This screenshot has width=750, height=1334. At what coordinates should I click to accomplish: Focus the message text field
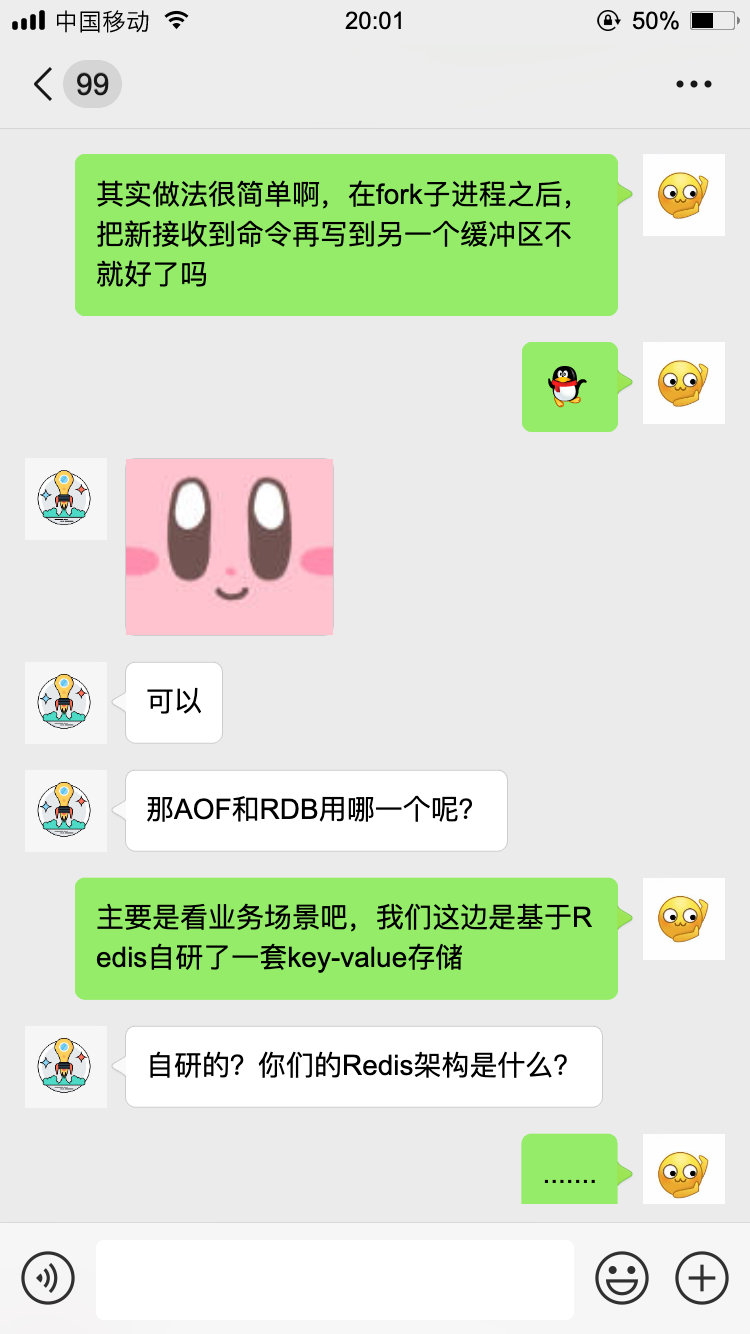coord(334,1278)
